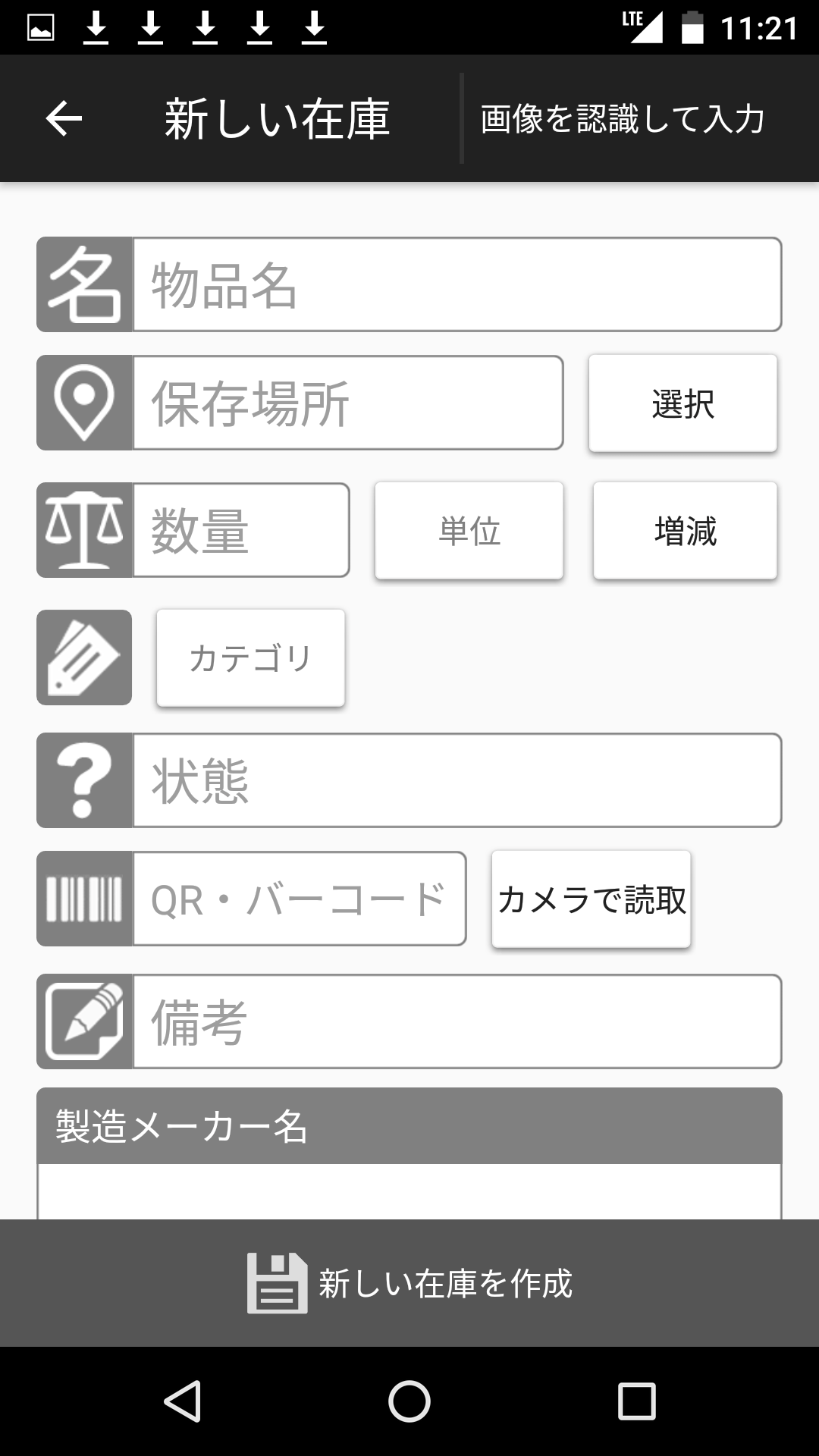Screen dimensions: 819x1456
Task: Save with 新しい在庫を作成
Action: (x=409, y=1283)
